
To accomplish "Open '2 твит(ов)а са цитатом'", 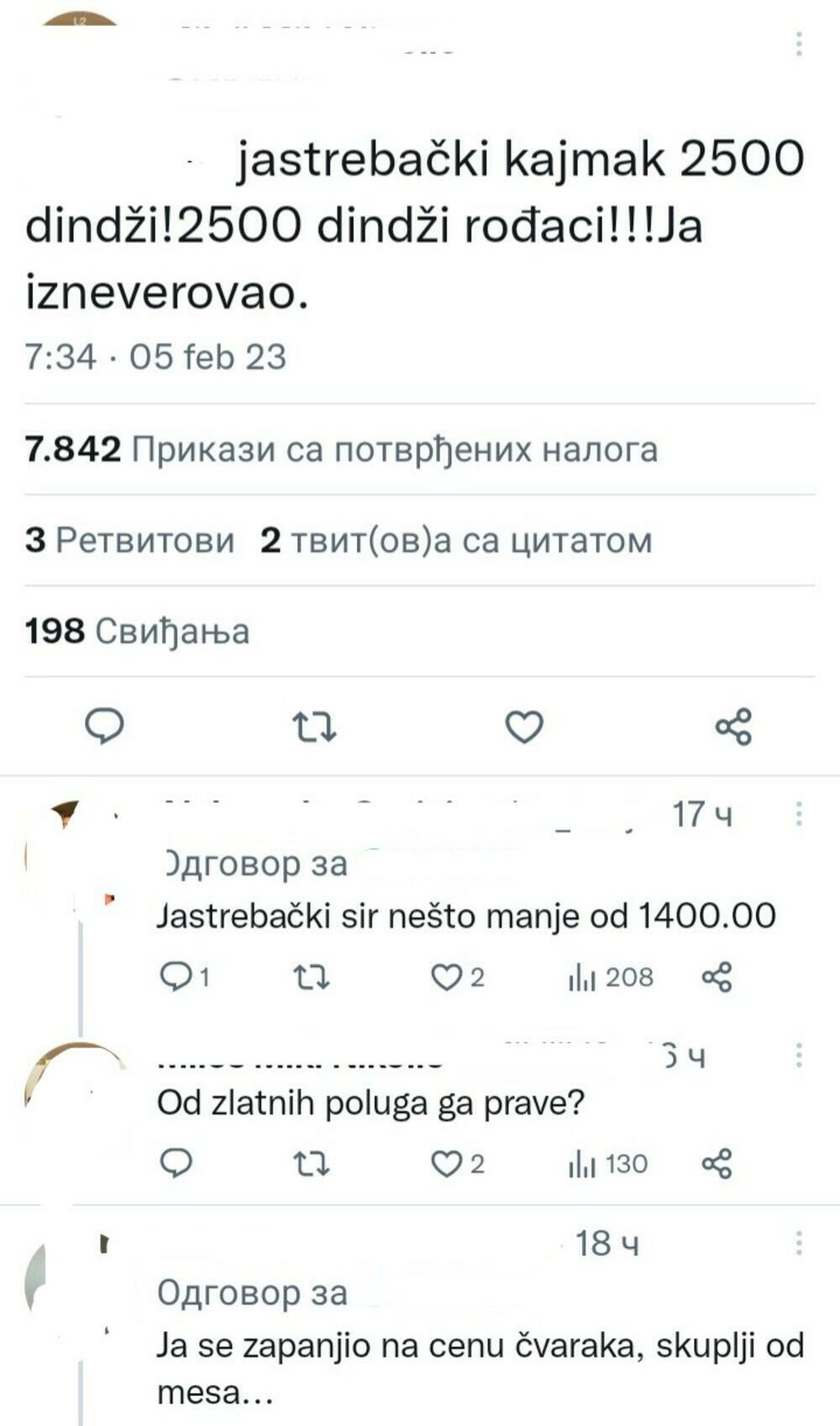I will click(456, 542).
